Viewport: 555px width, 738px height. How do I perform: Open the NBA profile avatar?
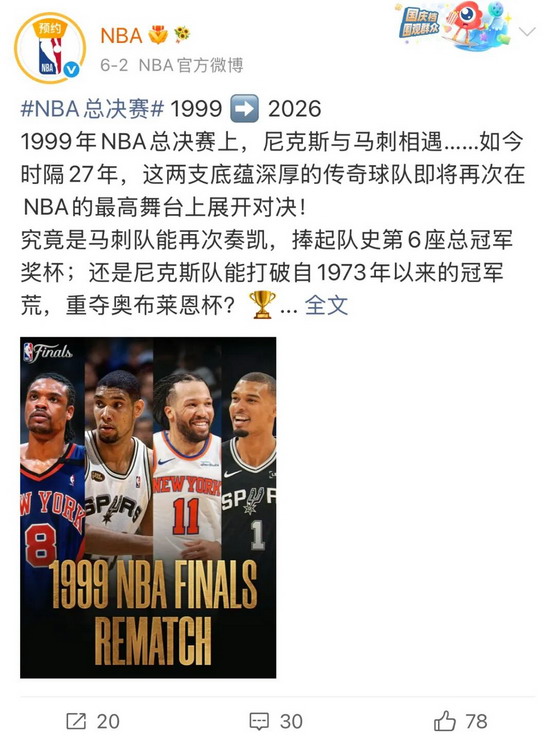(x=49, y=48)
